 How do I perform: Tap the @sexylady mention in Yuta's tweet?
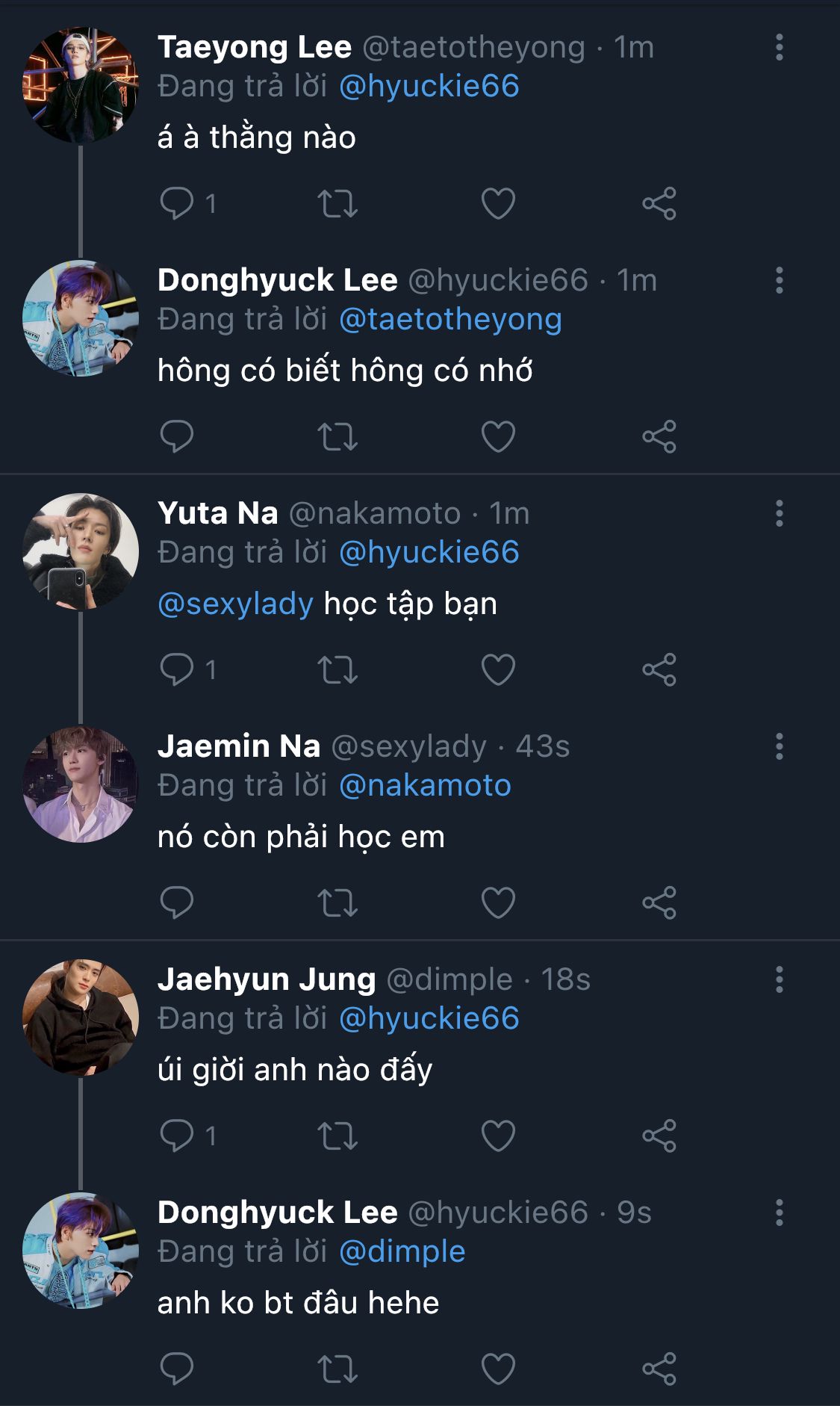tap(235, 604)
